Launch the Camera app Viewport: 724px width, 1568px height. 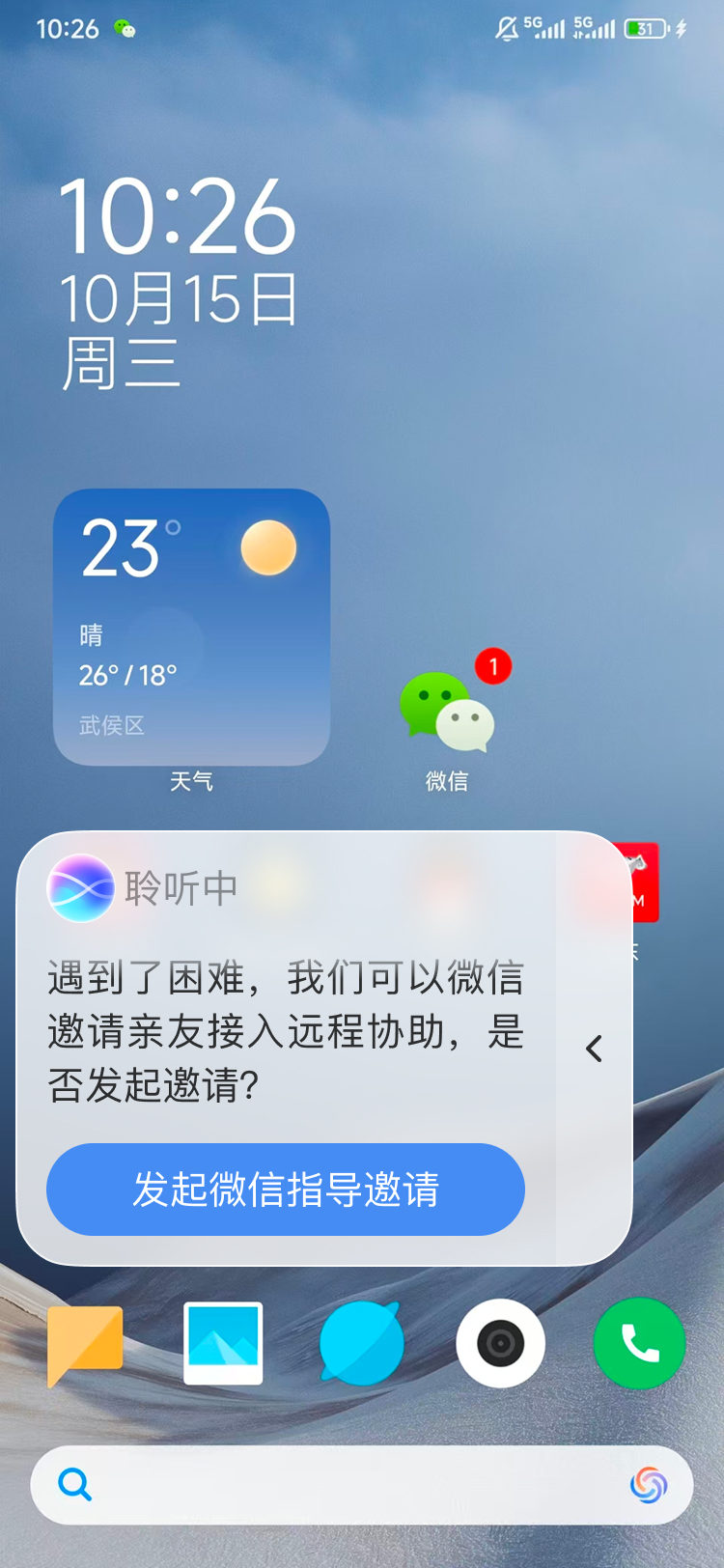[500, 1343]
